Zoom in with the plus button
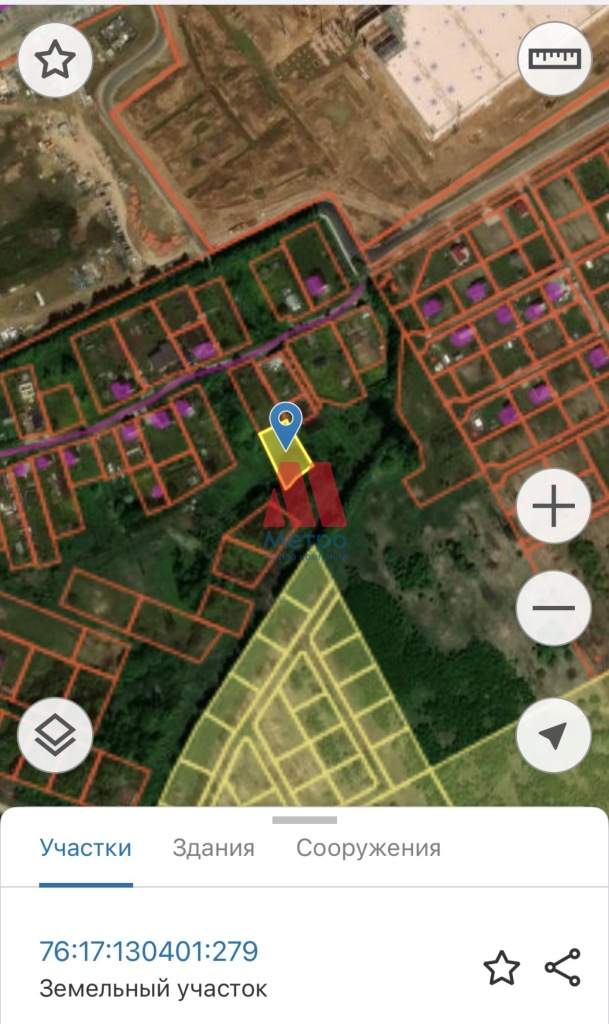Image resolution: width=609 pixels, height=1024 pixels. [554, 506]
